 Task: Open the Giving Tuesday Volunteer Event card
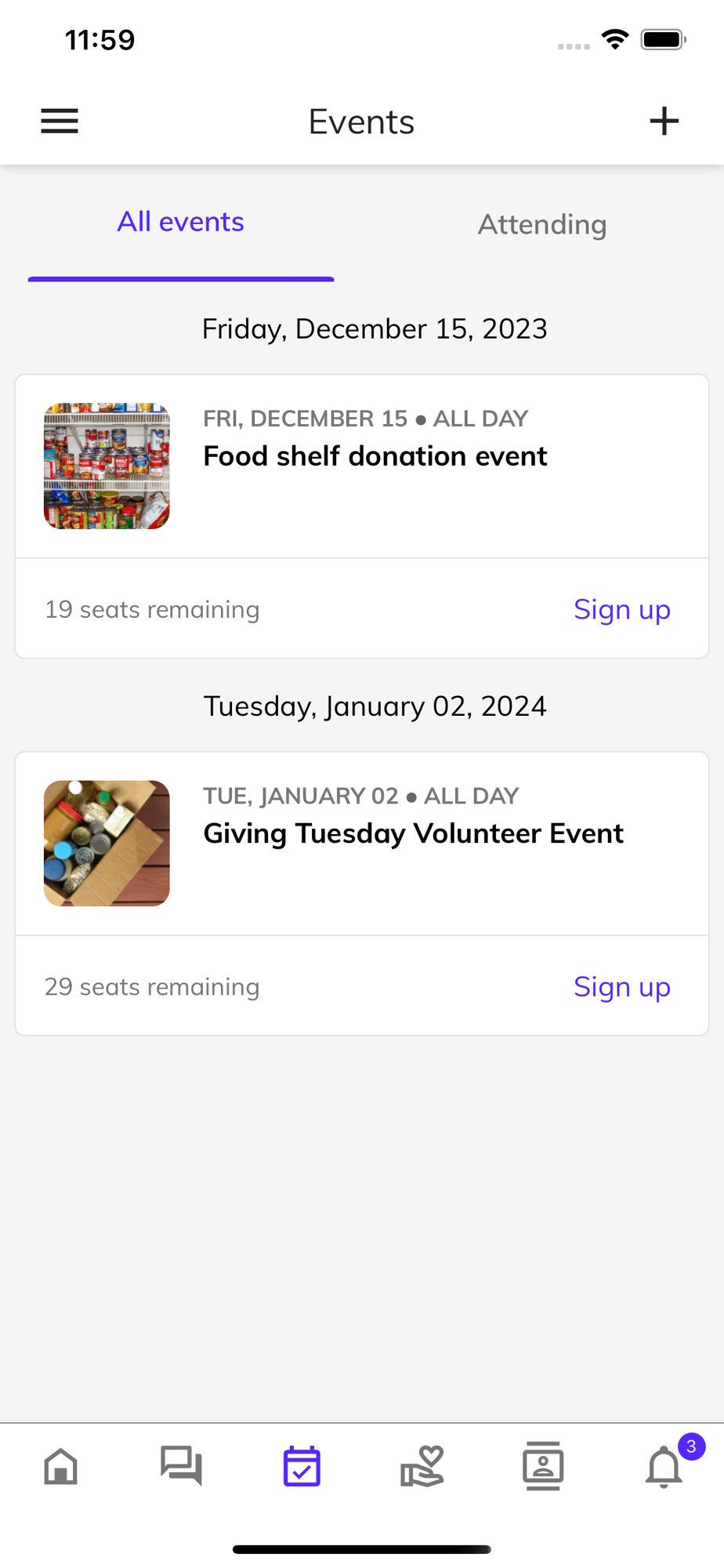click(x=413, y=834)
